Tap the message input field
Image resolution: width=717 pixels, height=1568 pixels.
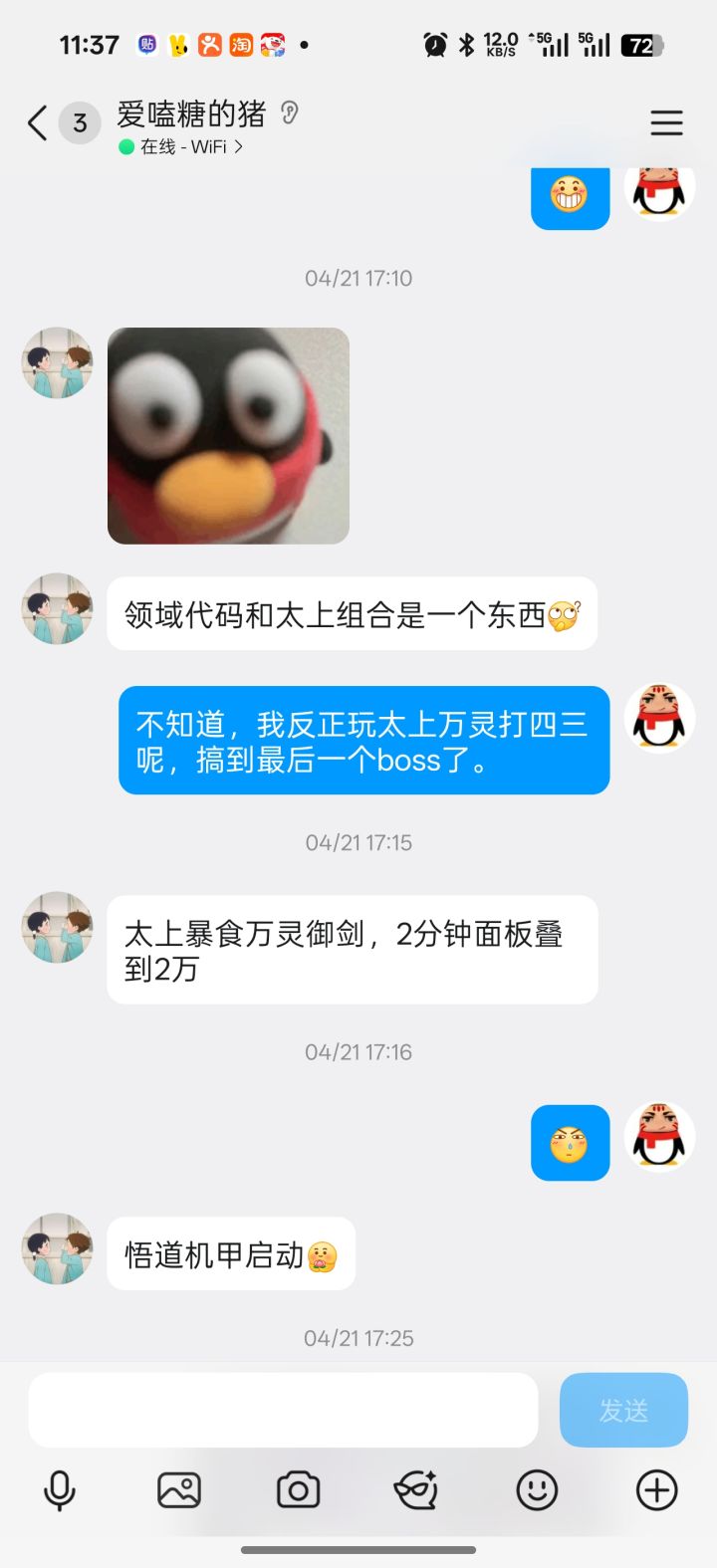(x=282, y=1410)
